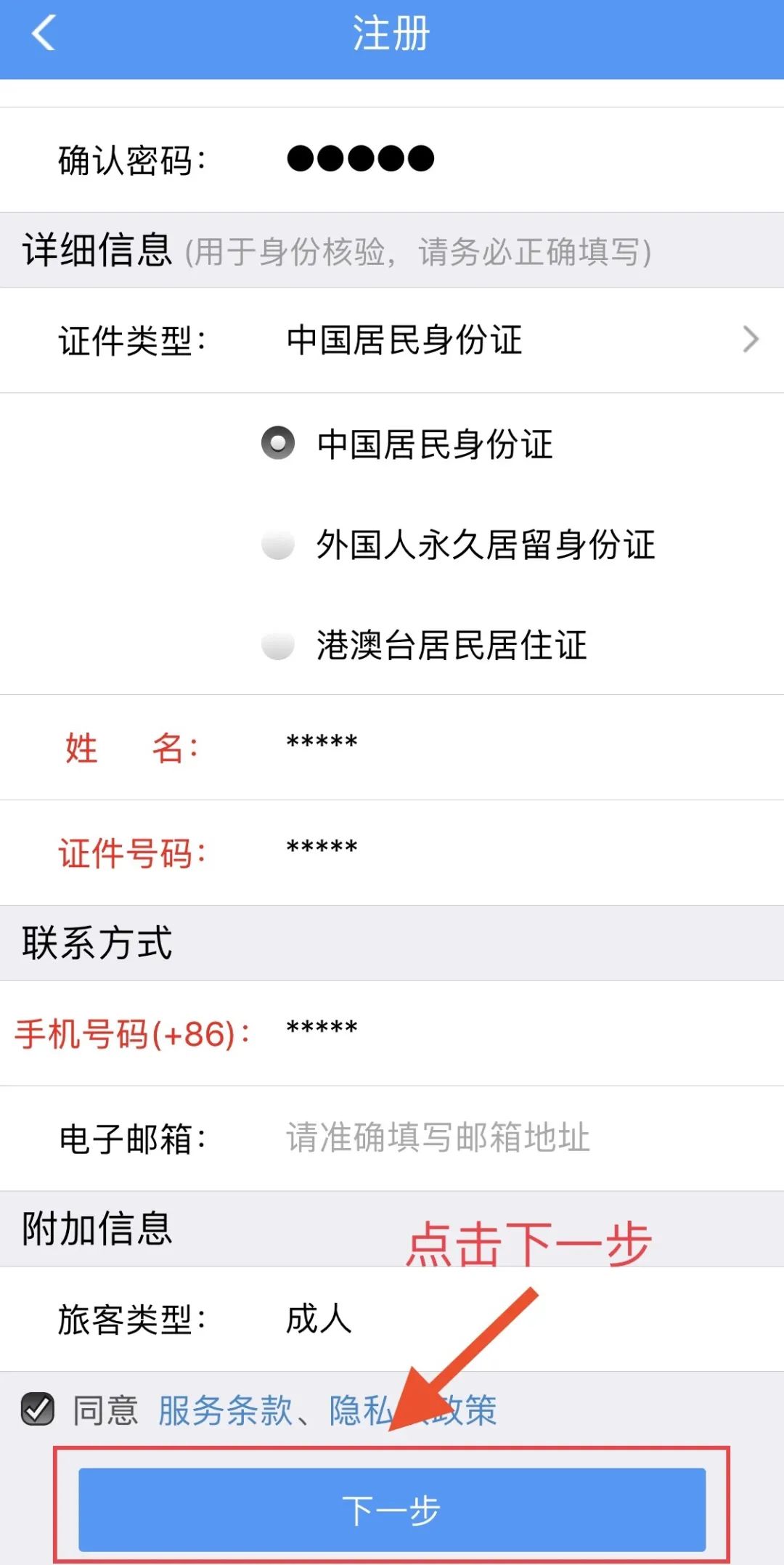Select 港澳台居民居住证 radio option
The image size is (784, 1565).
coord(278,646)
